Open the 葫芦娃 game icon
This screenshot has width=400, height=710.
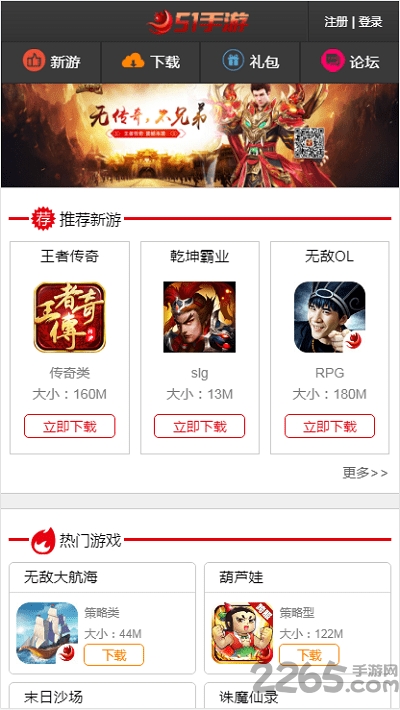click(243, 633)
